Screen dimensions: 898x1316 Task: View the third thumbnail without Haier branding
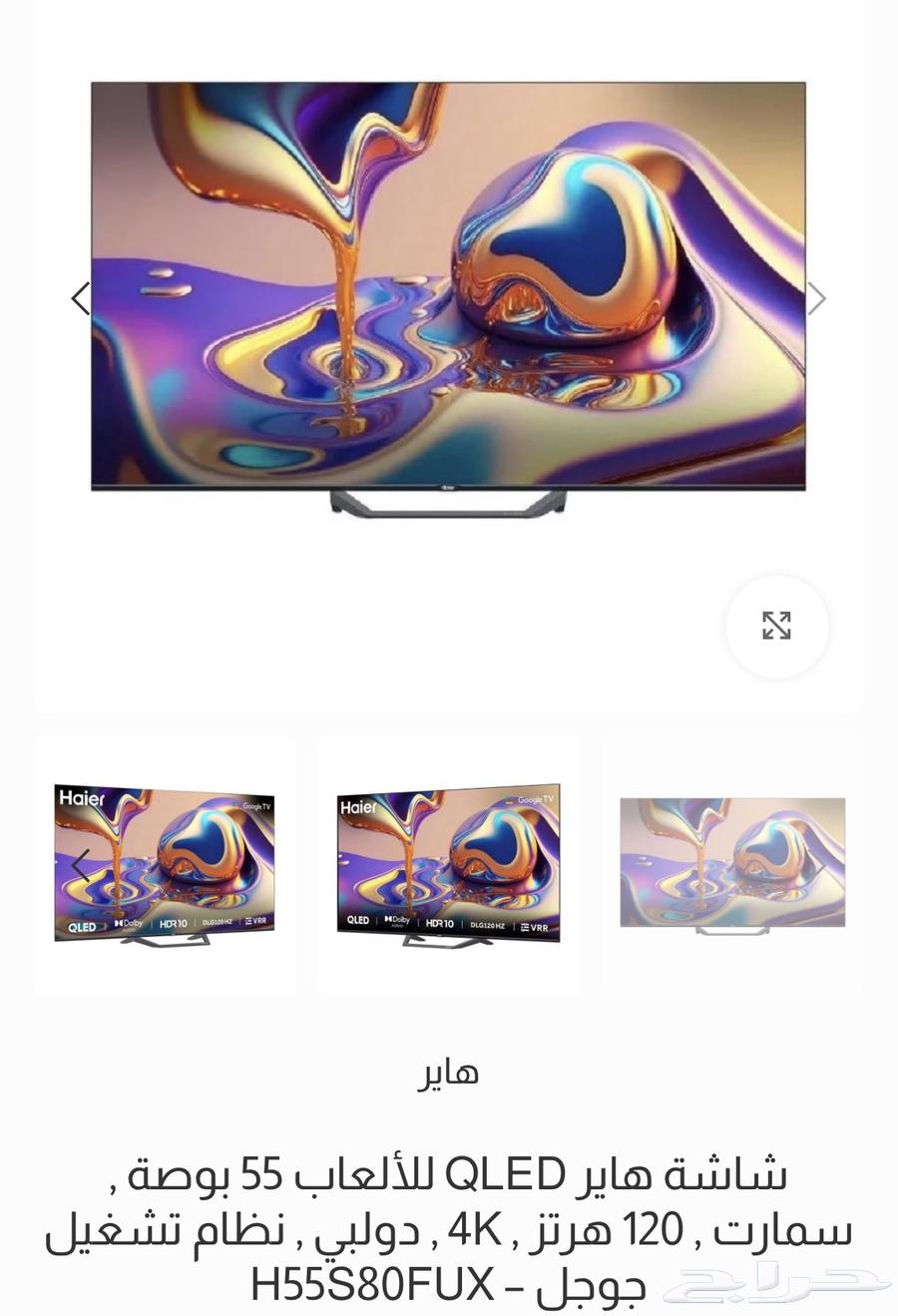[x=731, y=864]
